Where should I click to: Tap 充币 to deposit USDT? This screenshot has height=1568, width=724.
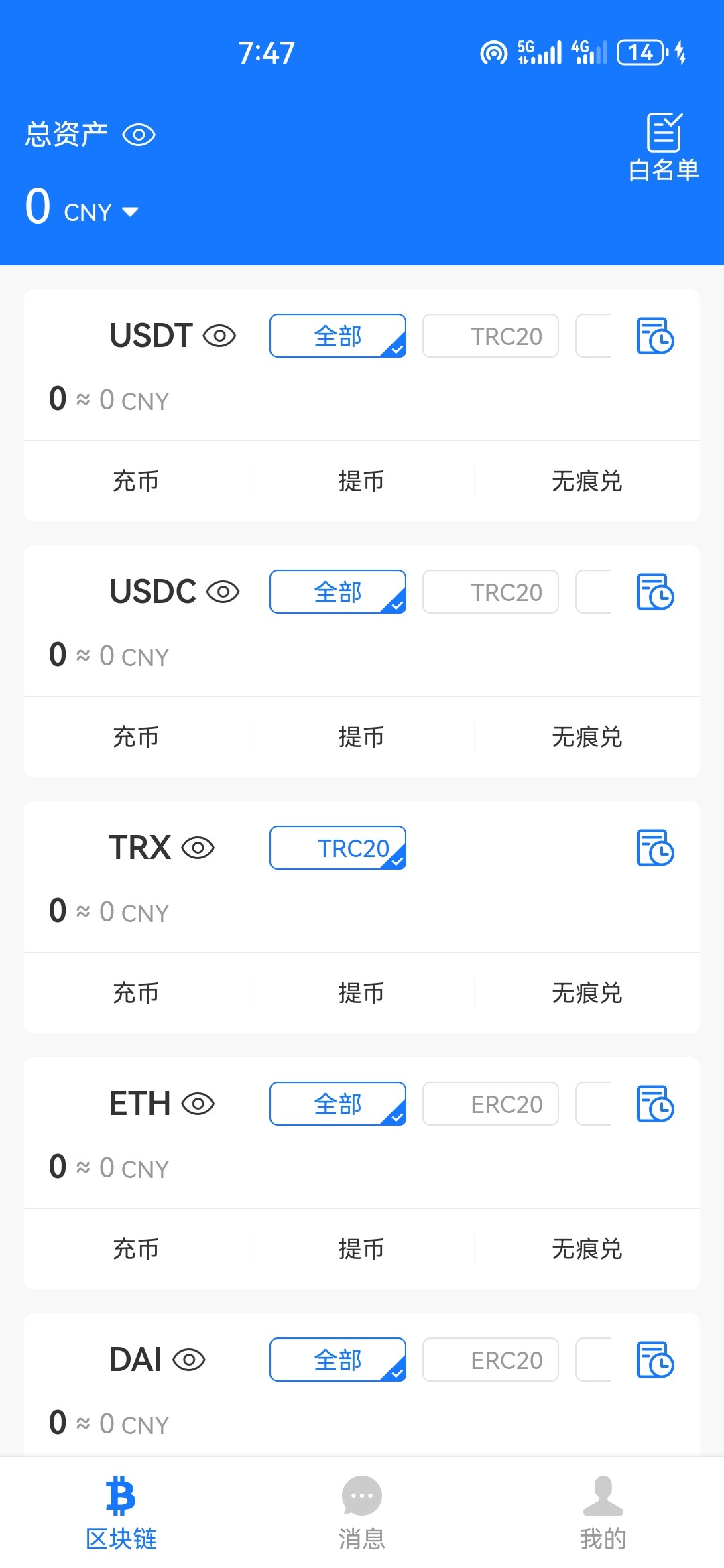point(136,481)
